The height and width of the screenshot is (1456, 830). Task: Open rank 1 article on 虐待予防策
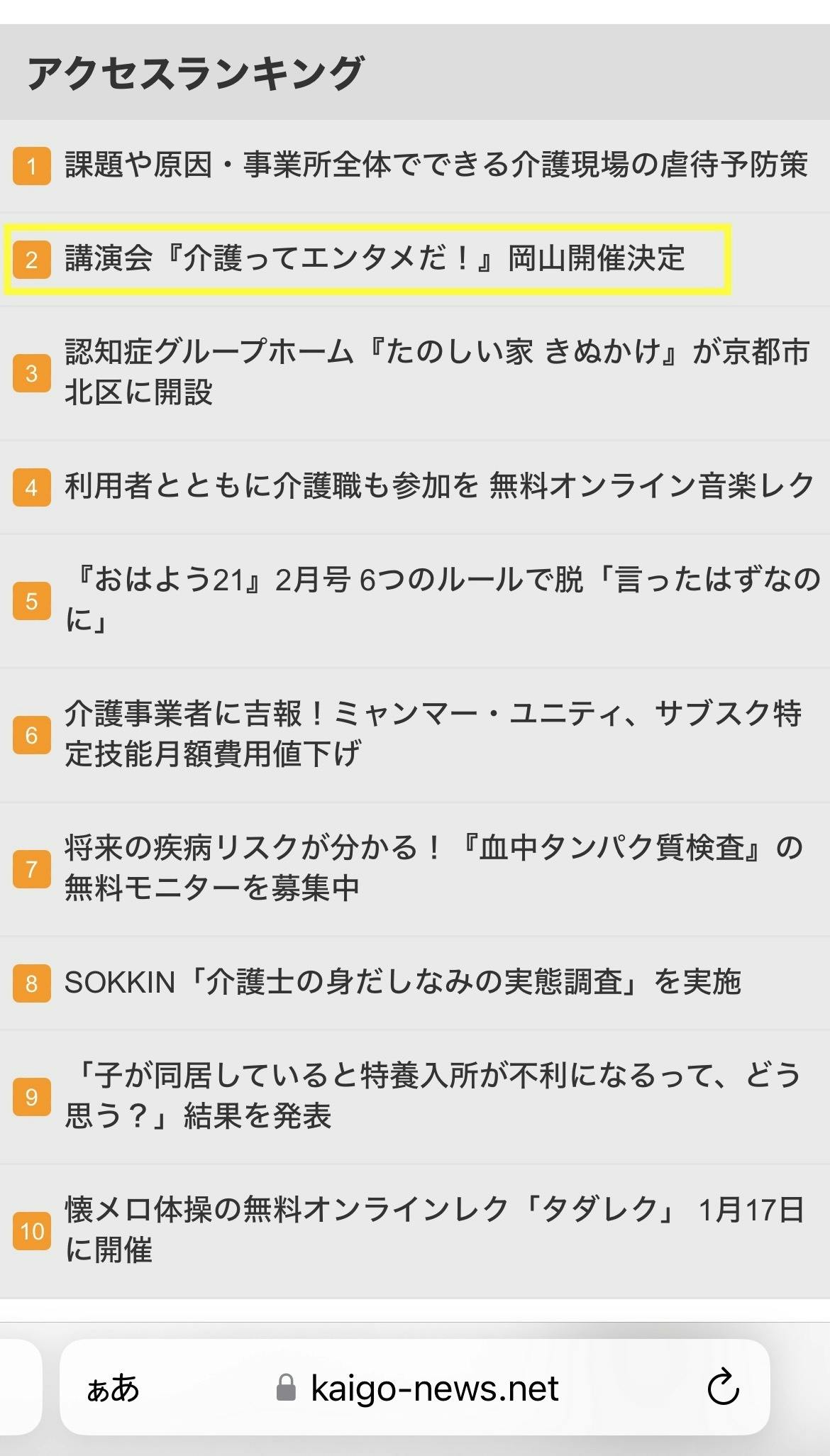436,165
